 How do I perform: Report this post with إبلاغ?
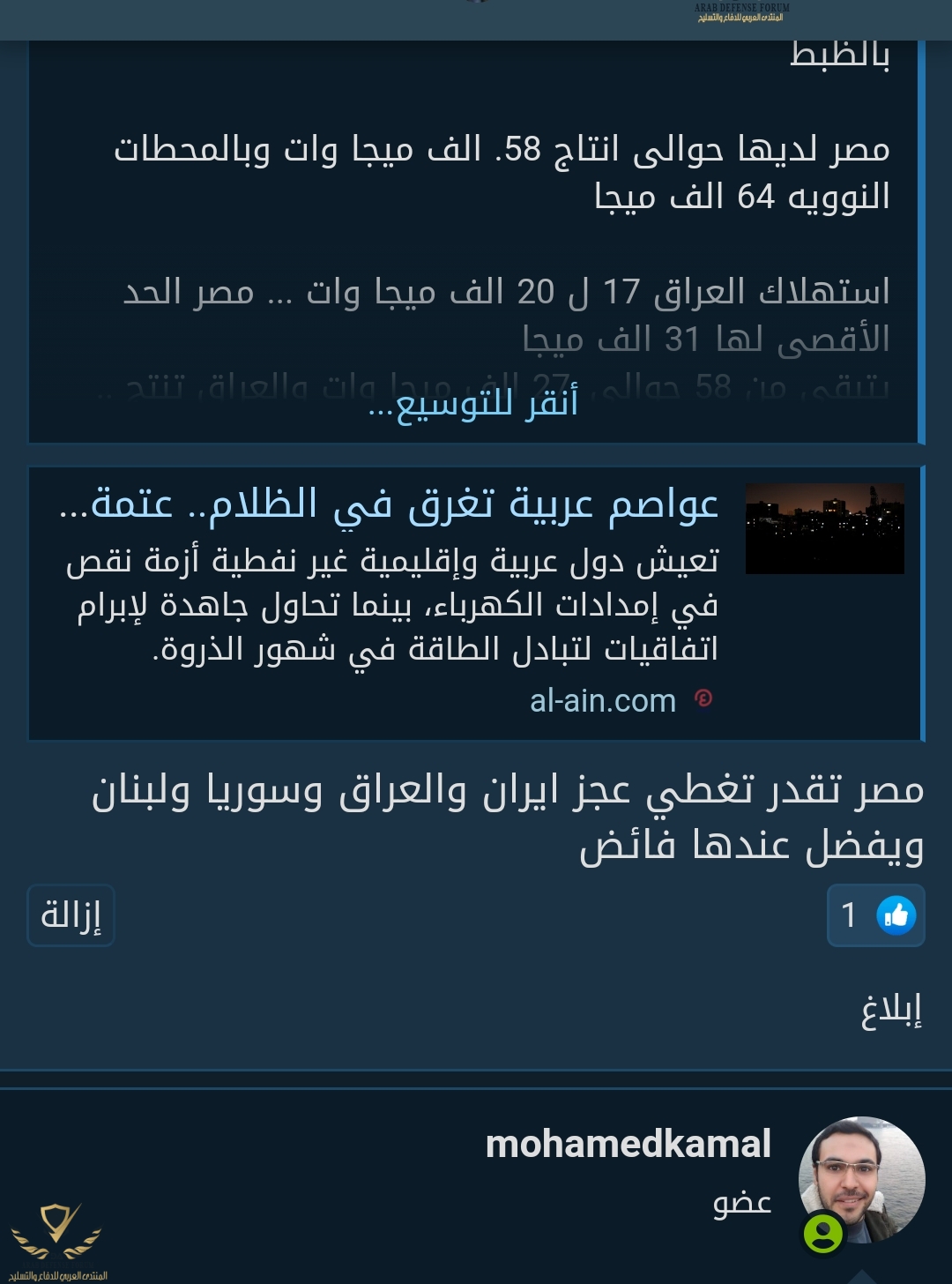click(890, 1010)
